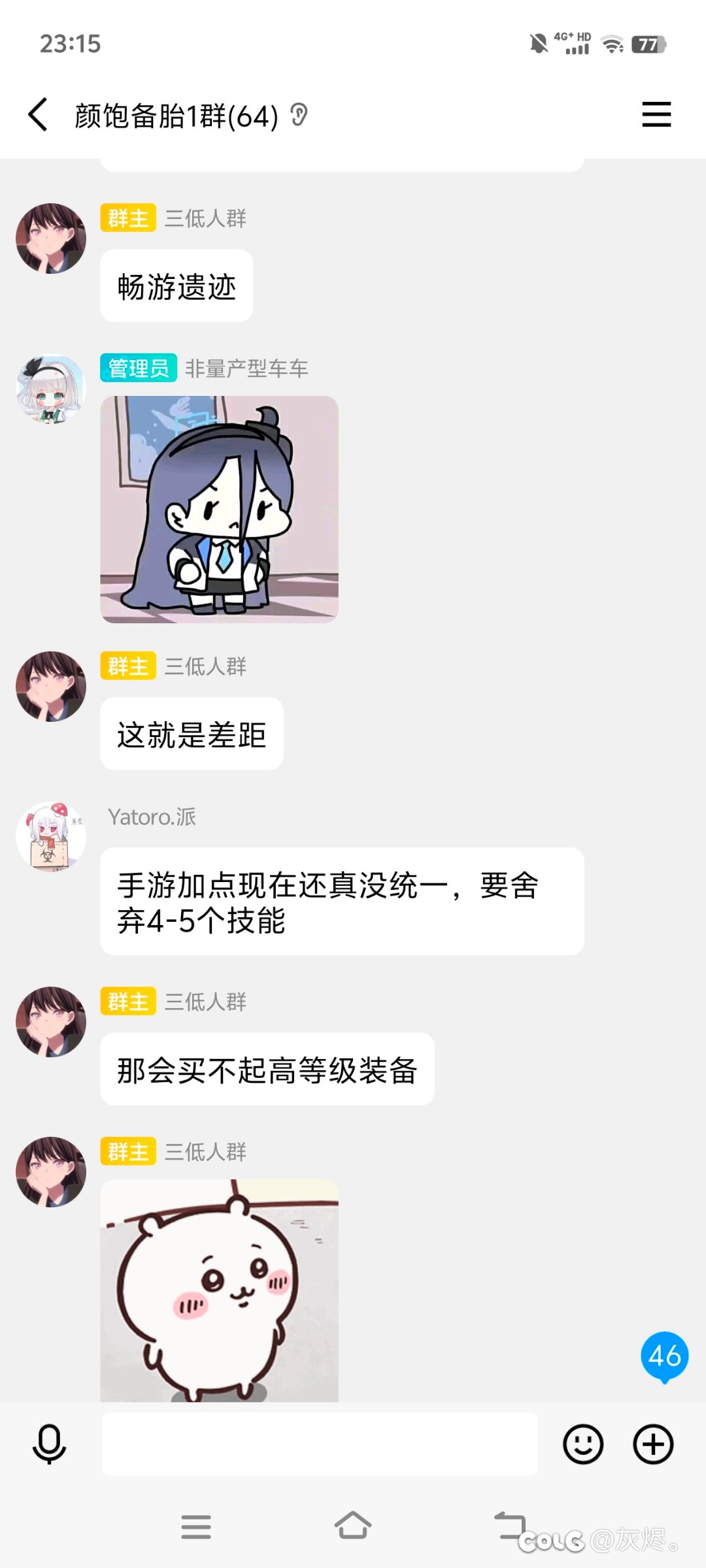Open the white hamster sticker from 三低人群
Image resolution: width=706 pixels, height=1568 pixels.
(219, 1290)
